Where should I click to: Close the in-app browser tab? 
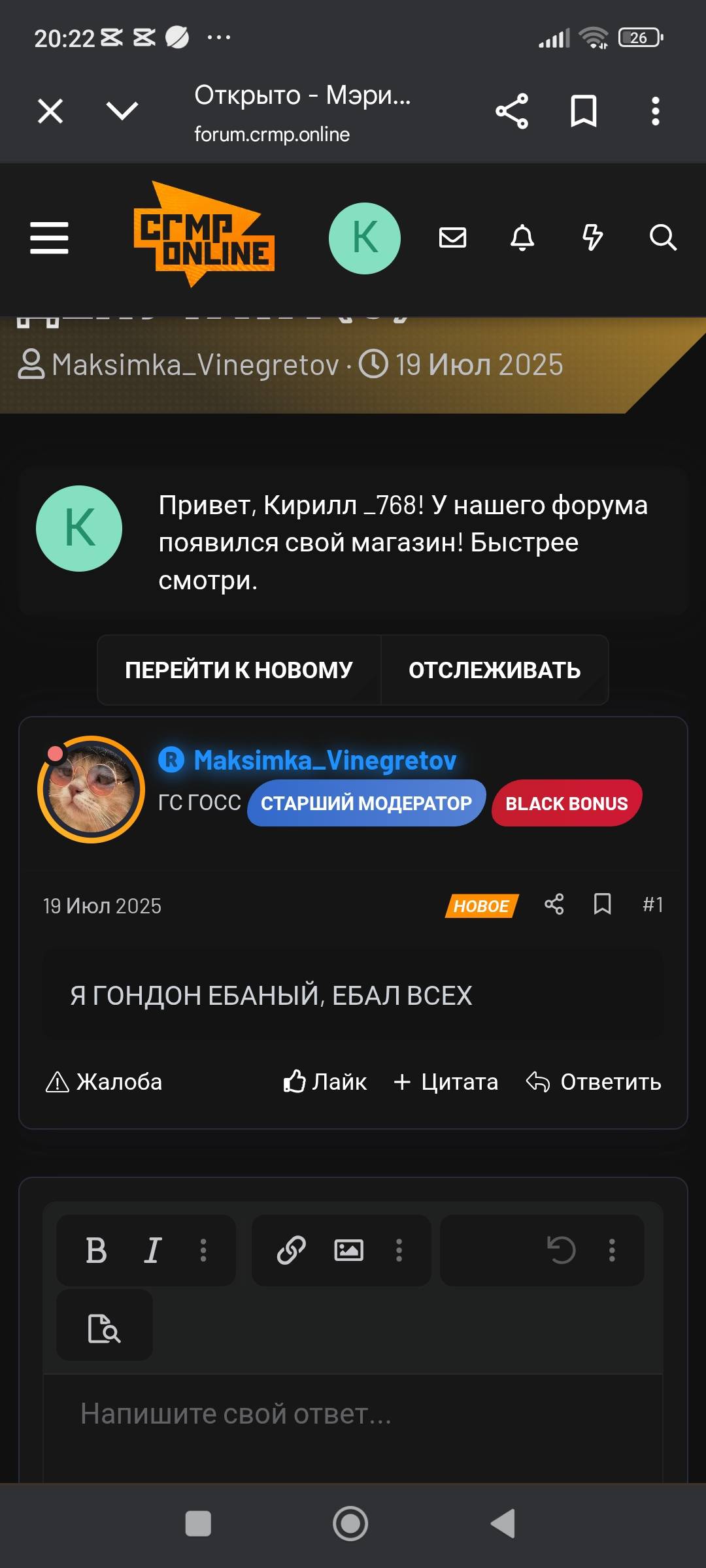50,111
